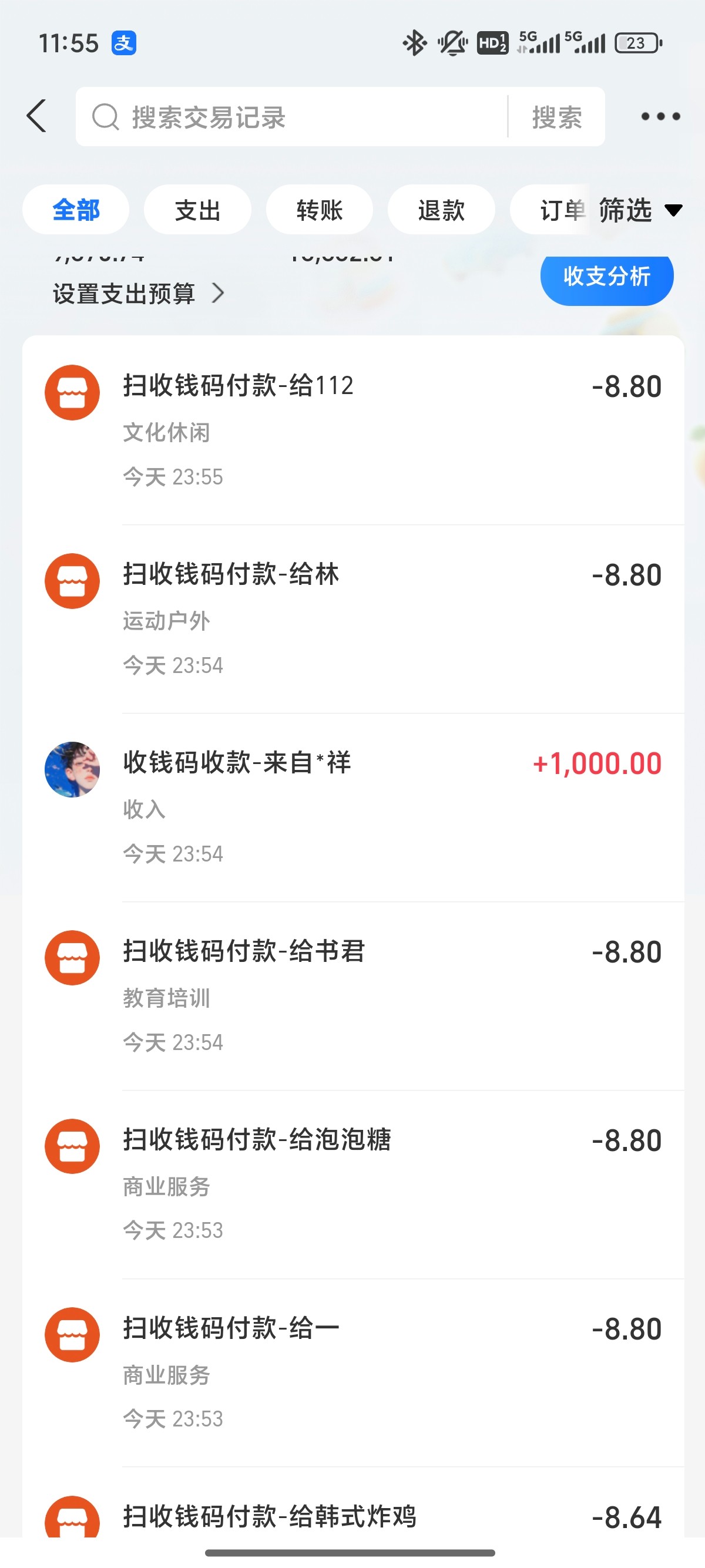Open the 扫收钱码付款-给一 record
This screenshot has width=705, height=1568.
click(353, 1373)
